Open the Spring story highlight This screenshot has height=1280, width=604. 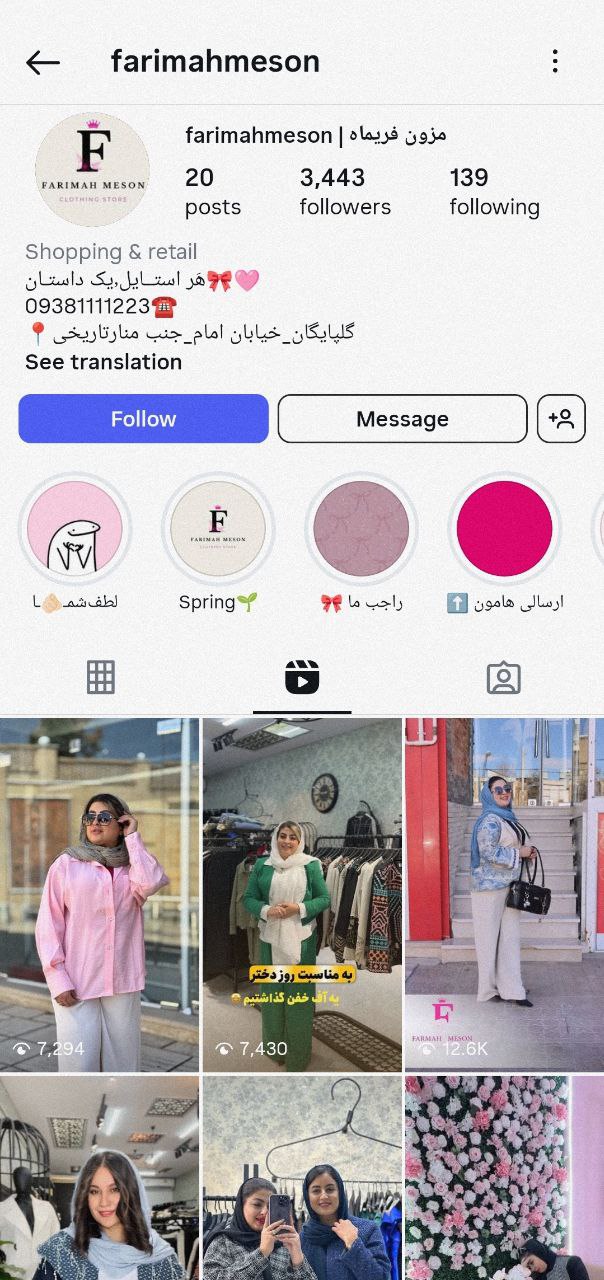(218, 530)
